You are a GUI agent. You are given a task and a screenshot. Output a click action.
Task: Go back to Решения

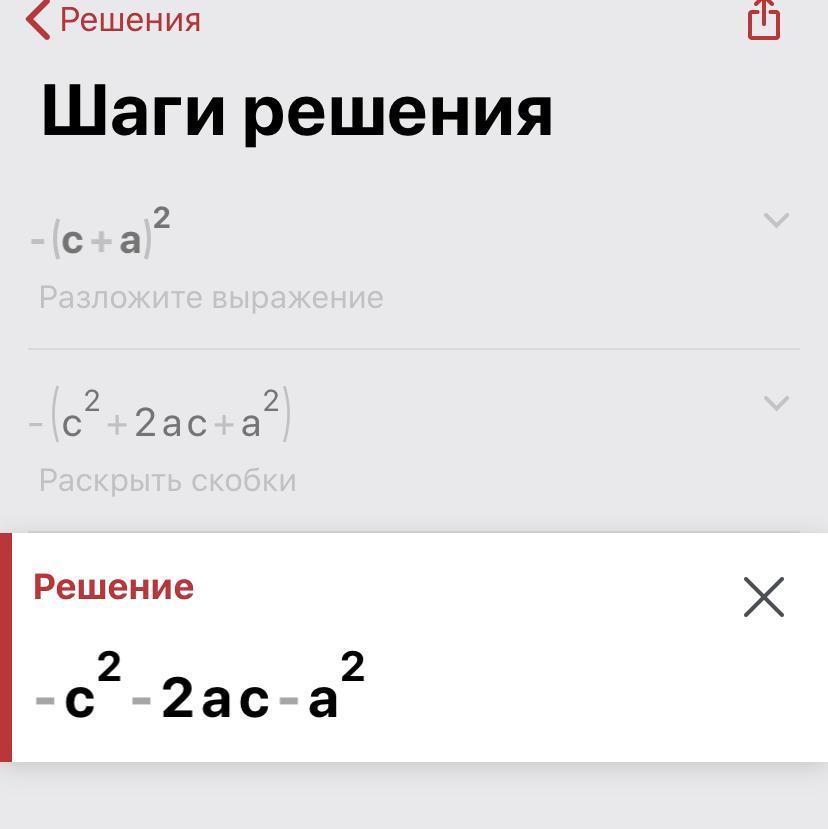click(x=112, y=20)
